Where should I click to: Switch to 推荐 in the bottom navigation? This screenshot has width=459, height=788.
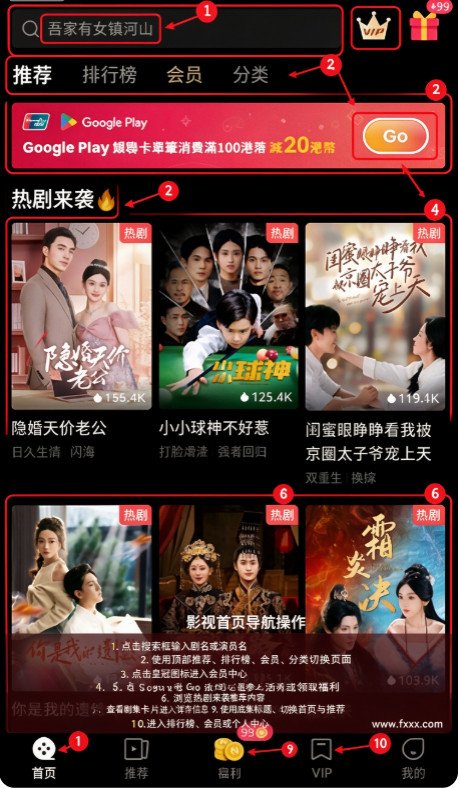136,759
